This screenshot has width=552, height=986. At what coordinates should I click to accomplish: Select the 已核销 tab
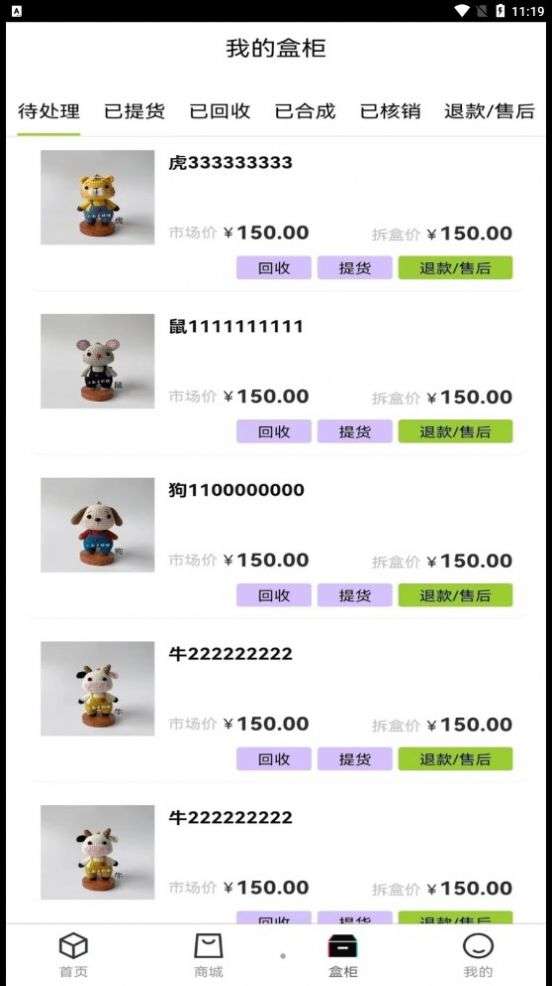tap(390, 111)
